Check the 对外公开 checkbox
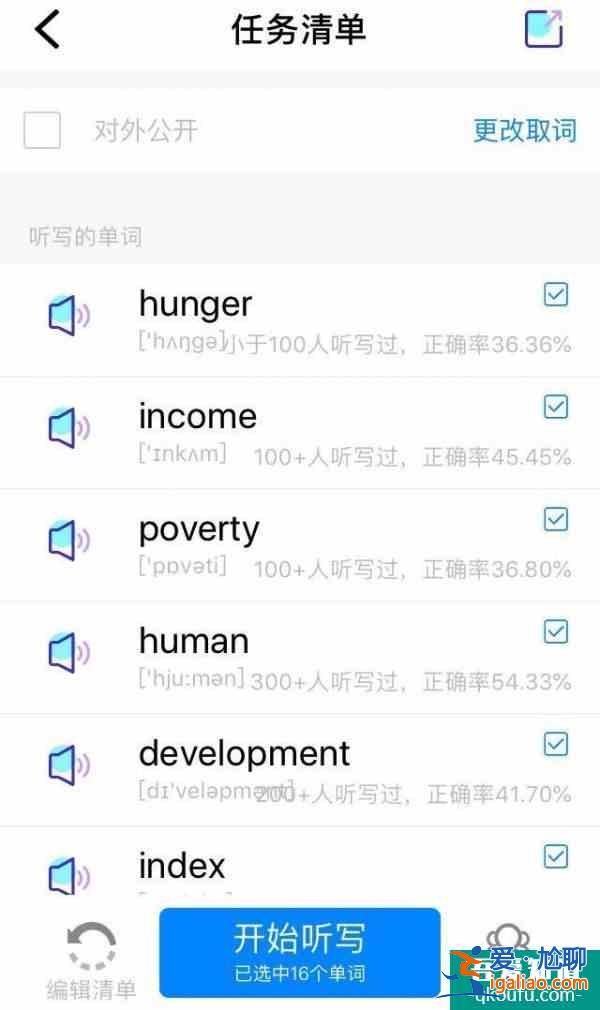The width and height of the screenshot is (600, 1010). [42, 130]
